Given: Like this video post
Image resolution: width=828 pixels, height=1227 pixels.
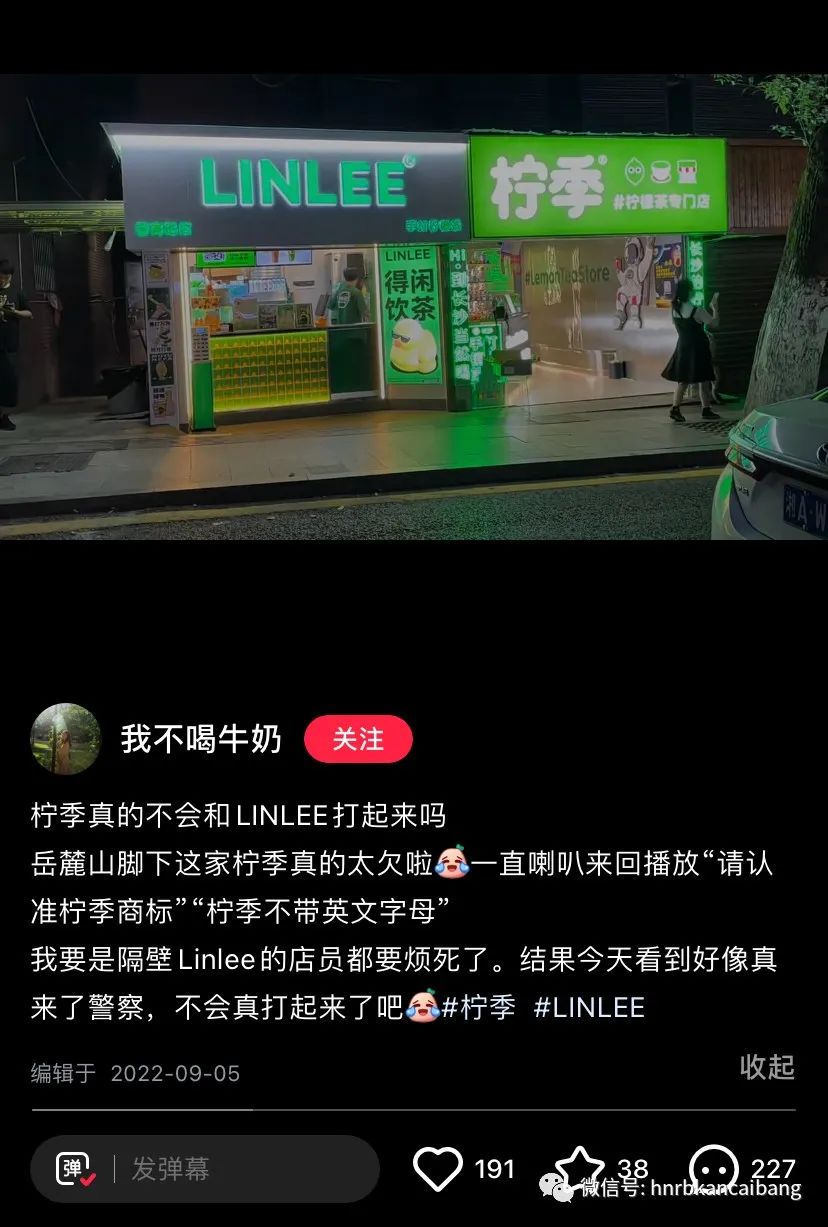Looking at the screenshot, I should pyautogui.click(x=438, y=1169).
